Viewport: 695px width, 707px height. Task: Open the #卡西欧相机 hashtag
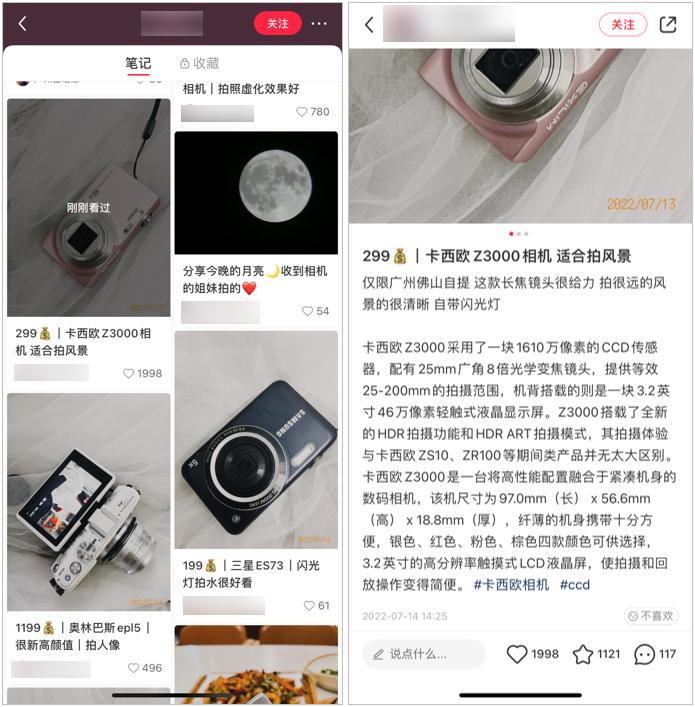click(509, 584)
